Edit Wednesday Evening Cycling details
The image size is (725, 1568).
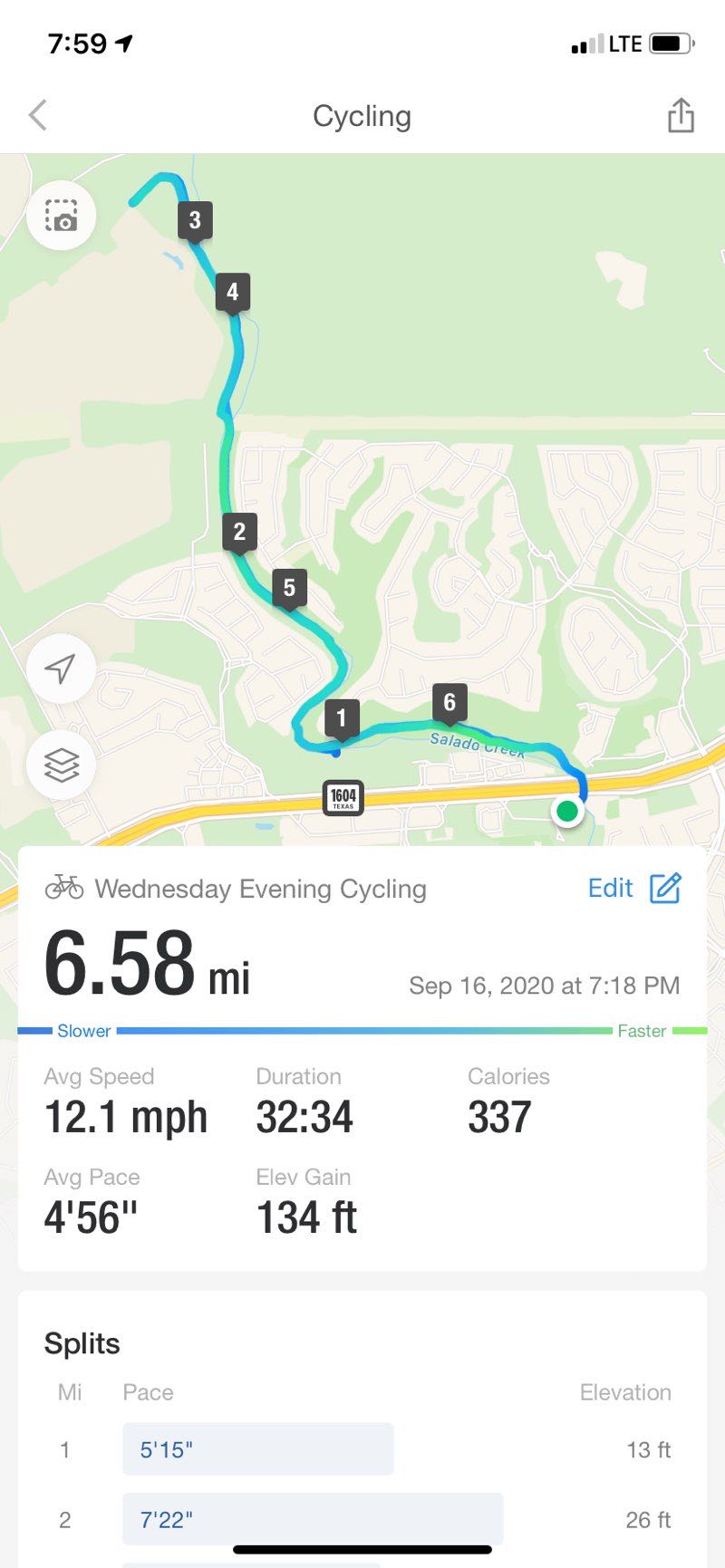click(x=634, y=889)
